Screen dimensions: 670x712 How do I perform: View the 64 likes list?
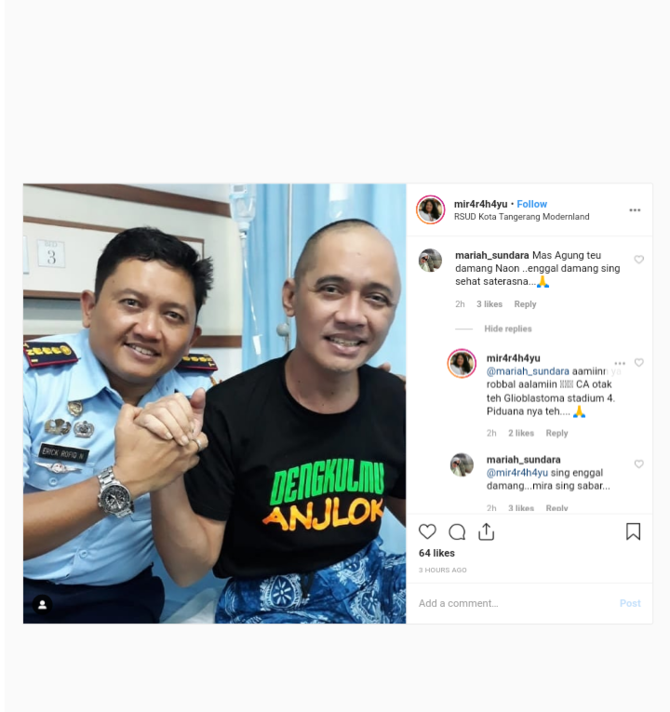(x=437, y=553)
